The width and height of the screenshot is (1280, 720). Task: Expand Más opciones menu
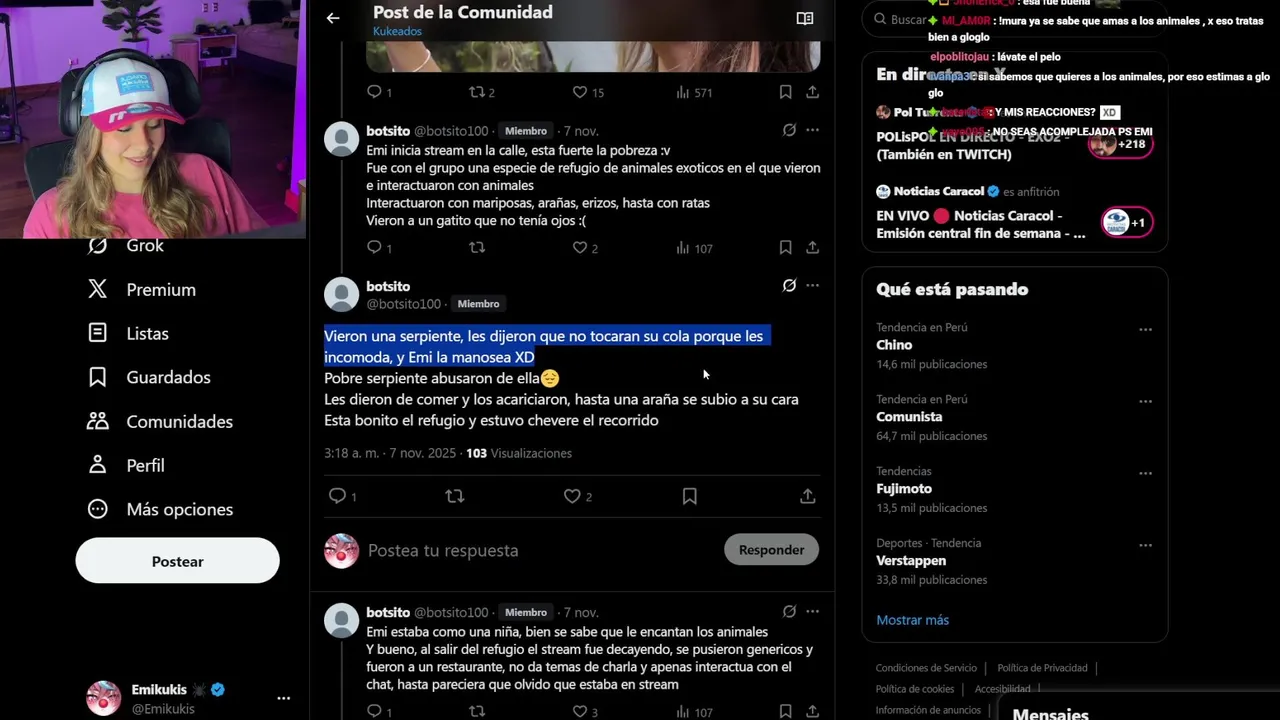tap(179, 510)
